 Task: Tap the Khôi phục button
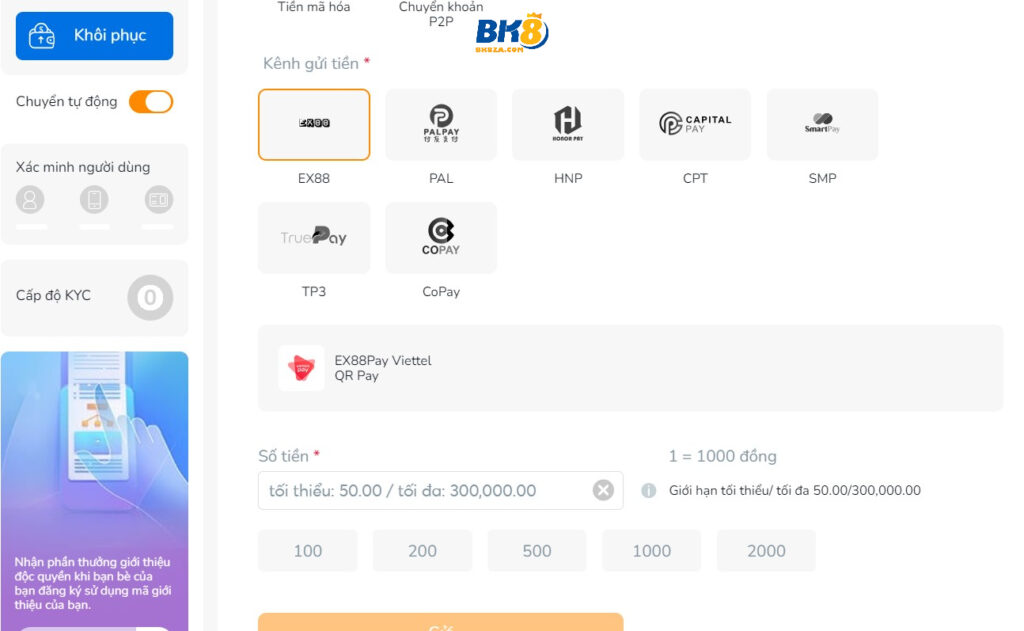(94, 36)
